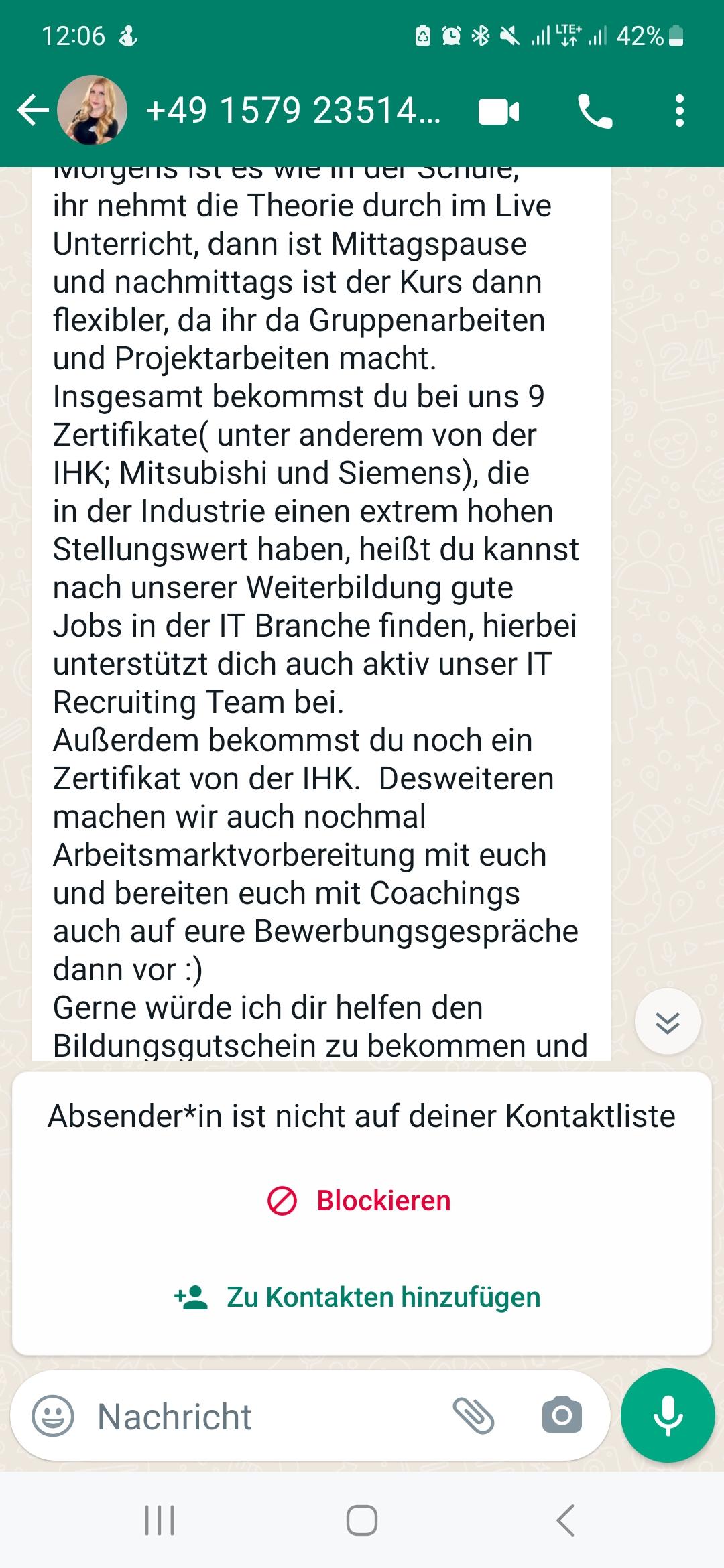Open the camera from message bar
The height and width of the screenshot is (1568, 724).
pyautogui.click(x=562, y=1416)
